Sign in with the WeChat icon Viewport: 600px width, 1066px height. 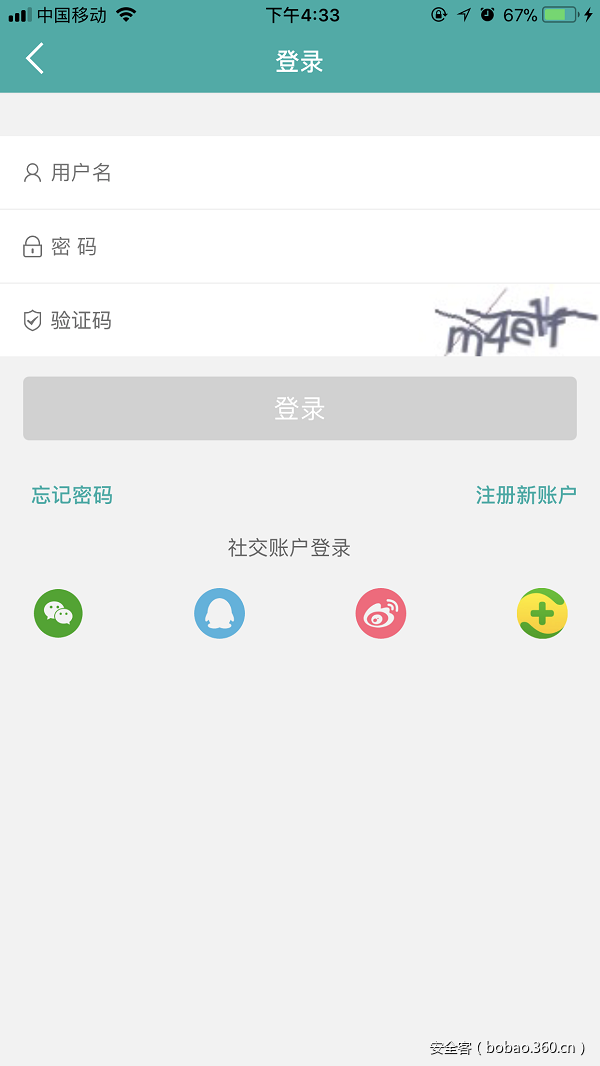click(58, 613)
